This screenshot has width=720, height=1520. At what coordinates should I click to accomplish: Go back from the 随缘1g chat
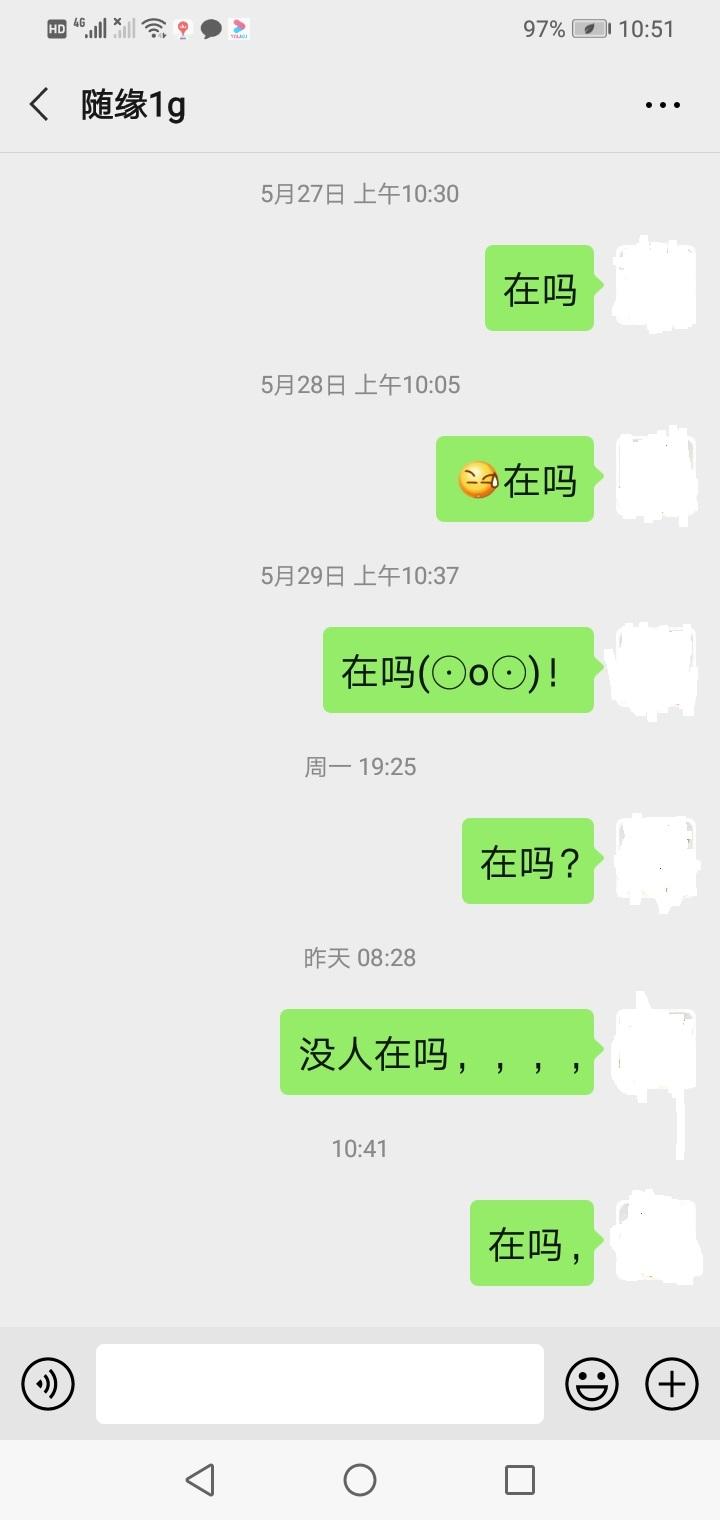(x=40, y=104)
